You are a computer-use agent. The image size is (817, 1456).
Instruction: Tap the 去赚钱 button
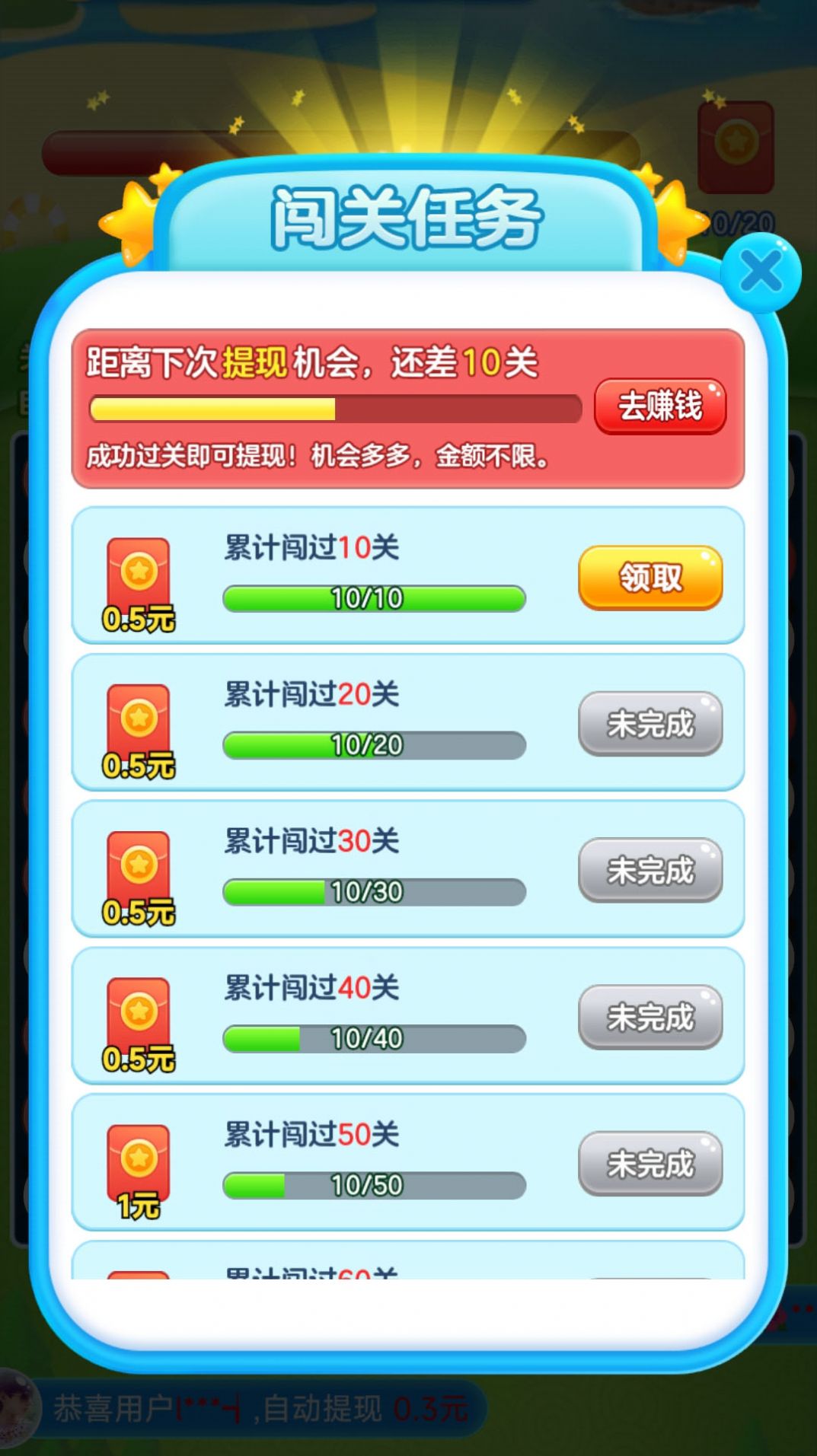659,408
